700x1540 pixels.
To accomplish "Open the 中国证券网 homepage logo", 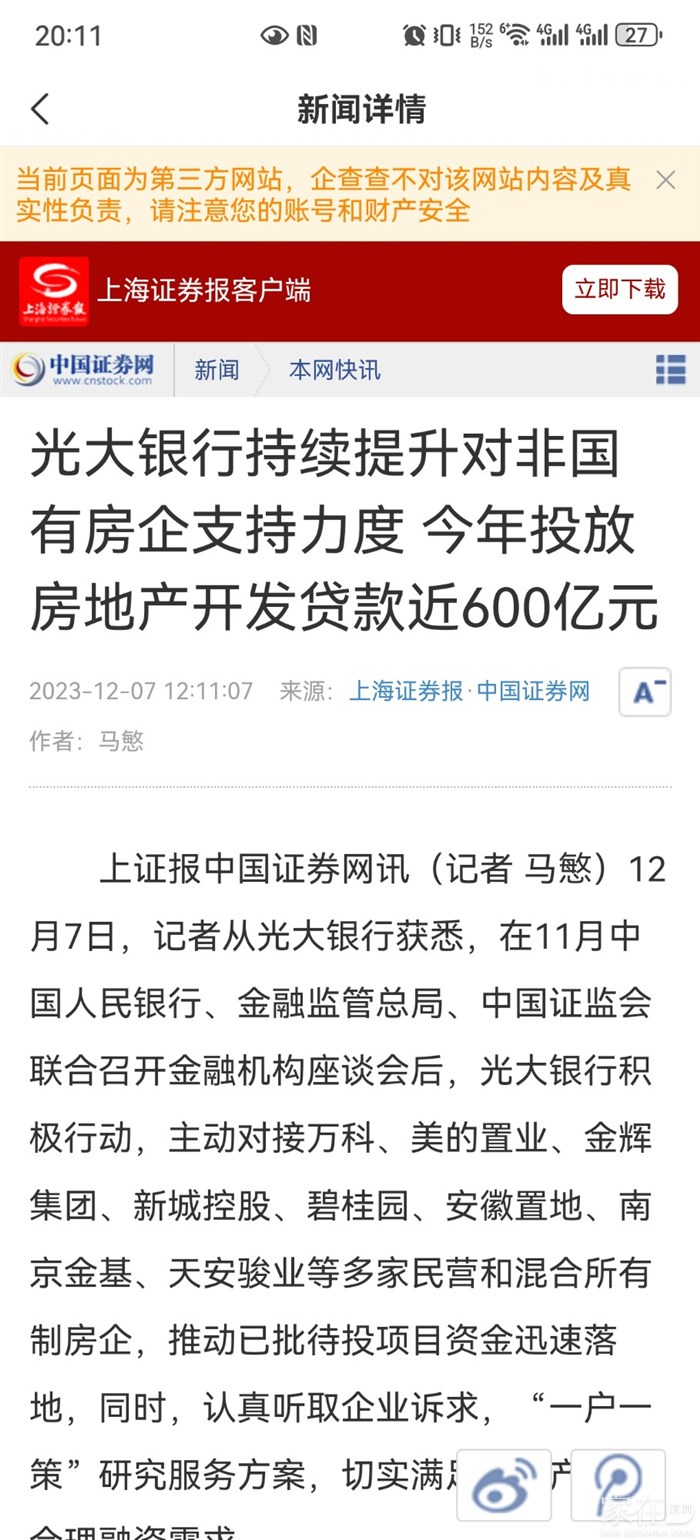I will [x=84, y=370].
